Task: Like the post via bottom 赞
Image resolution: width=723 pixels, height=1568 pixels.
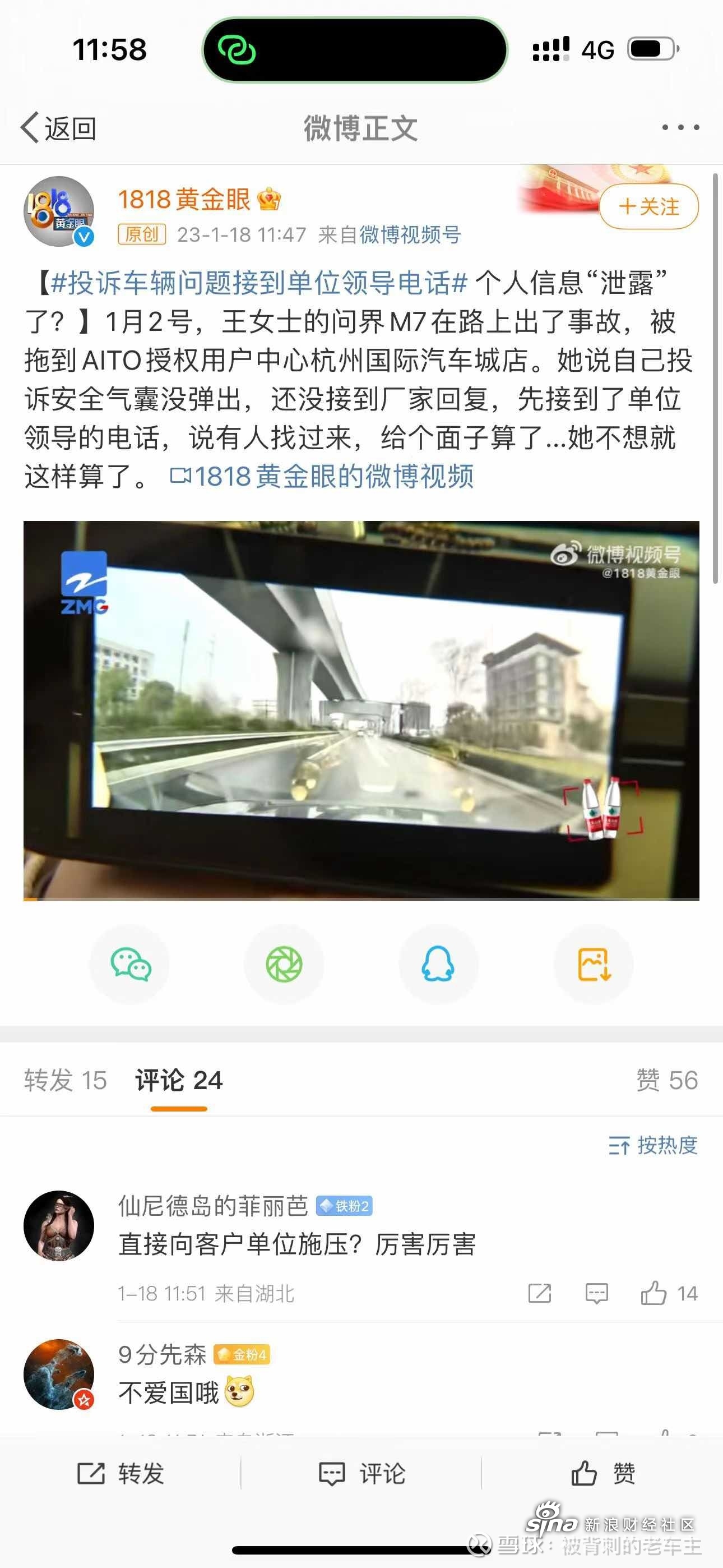Action: [x=602, y=1474]
